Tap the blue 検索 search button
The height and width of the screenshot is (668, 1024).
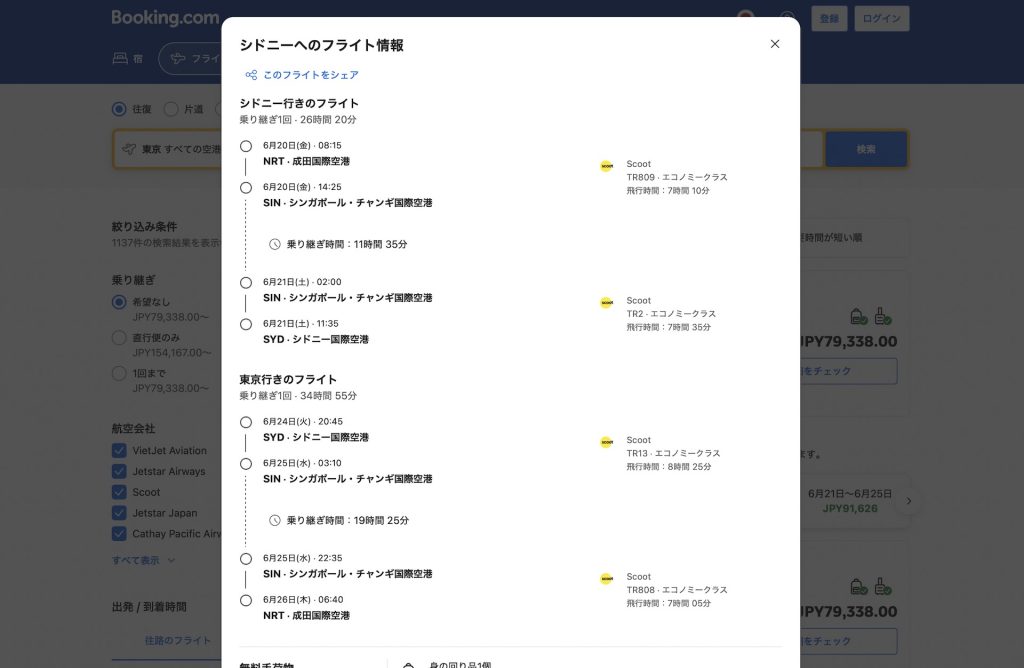pos(865,149)
